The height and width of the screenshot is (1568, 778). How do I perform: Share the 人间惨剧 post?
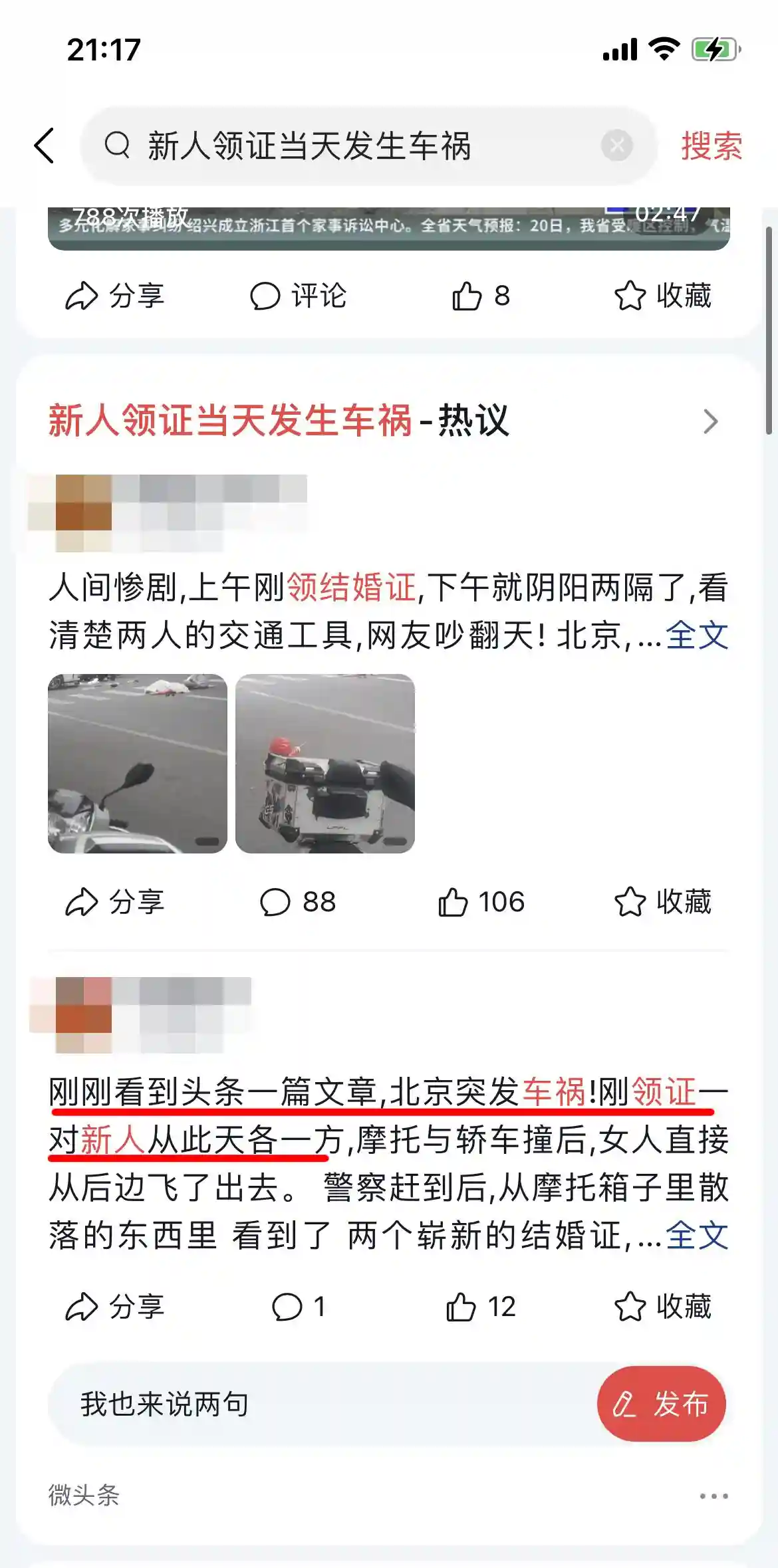115,902
